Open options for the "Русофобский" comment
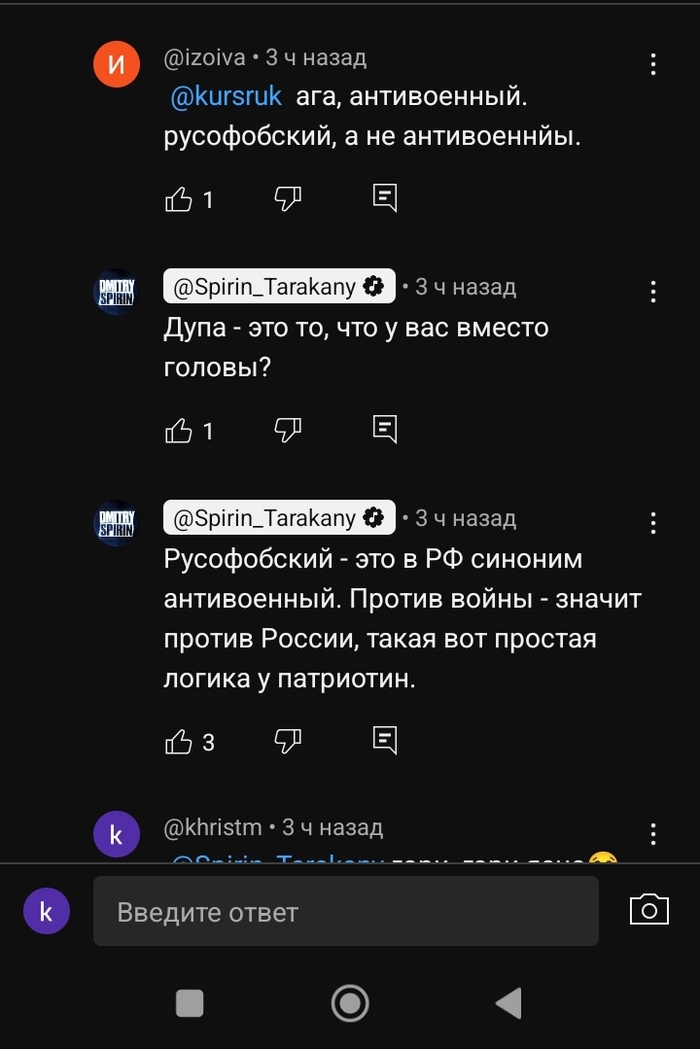 pyautogui.click(x=653, y=523)
